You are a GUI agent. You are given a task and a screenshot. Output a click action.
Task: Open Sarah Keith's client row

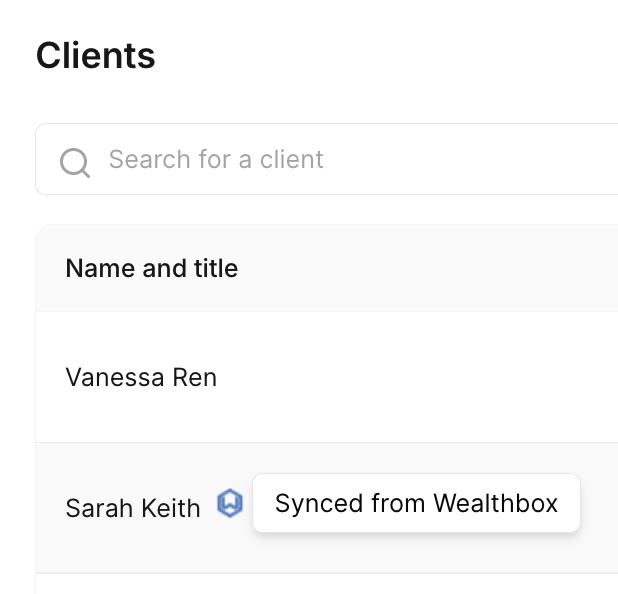(x=133, y=508)
